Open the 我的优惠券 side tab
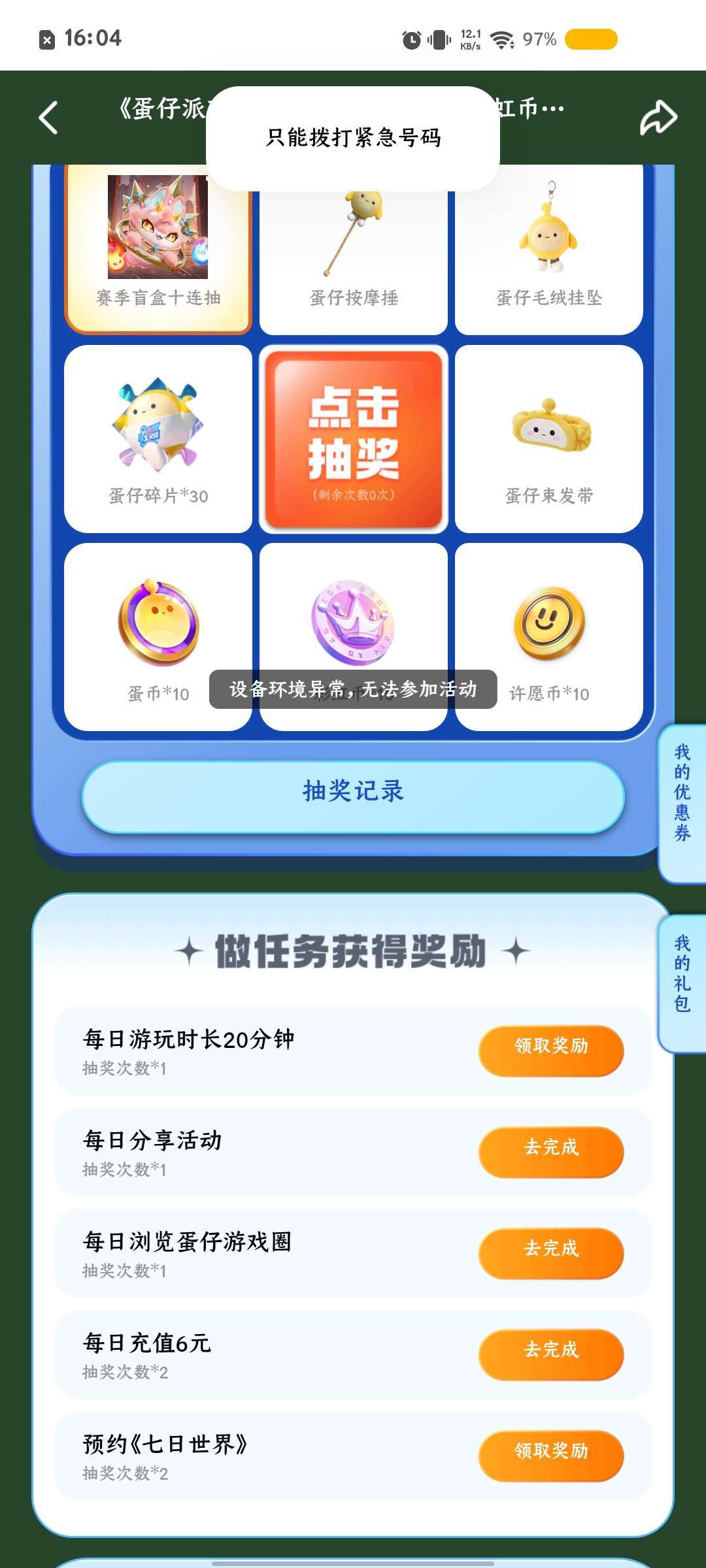This screenshot has height=1568, width=706. pyautogui.click(x=682, y=792)
